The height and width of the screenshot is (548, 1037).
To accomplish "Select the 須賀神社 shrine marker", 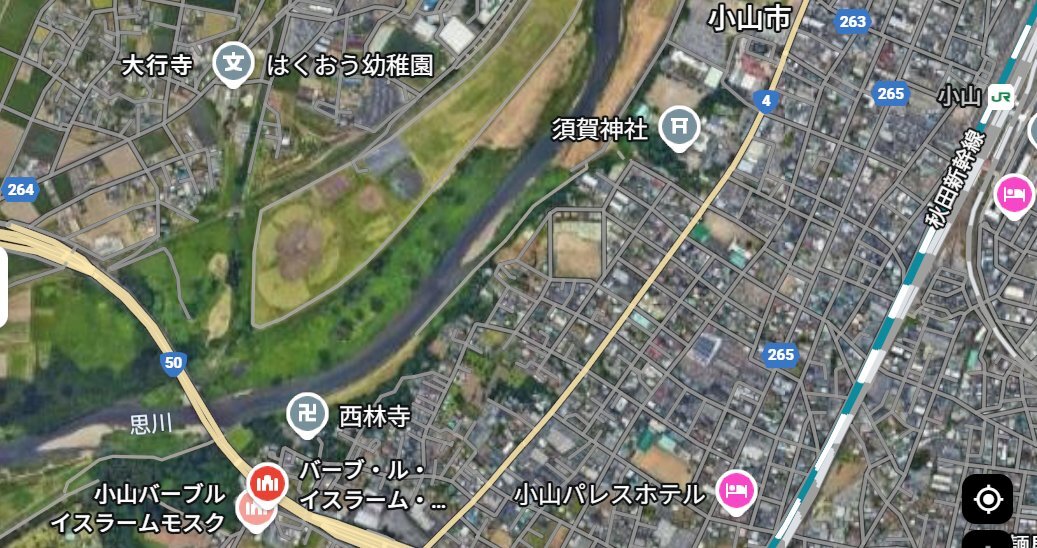I will [x=679, y=128].
